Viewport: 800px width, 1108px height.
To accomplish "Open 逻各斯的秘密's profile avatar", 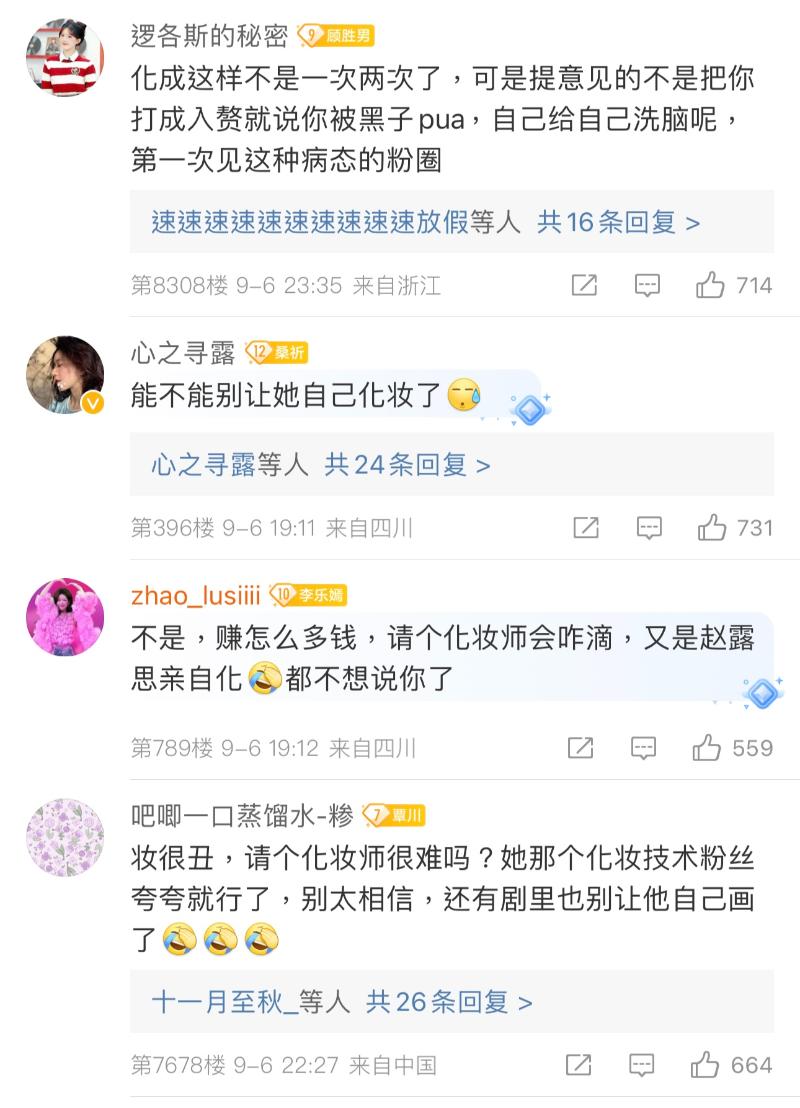I will [x=65, y=56].
